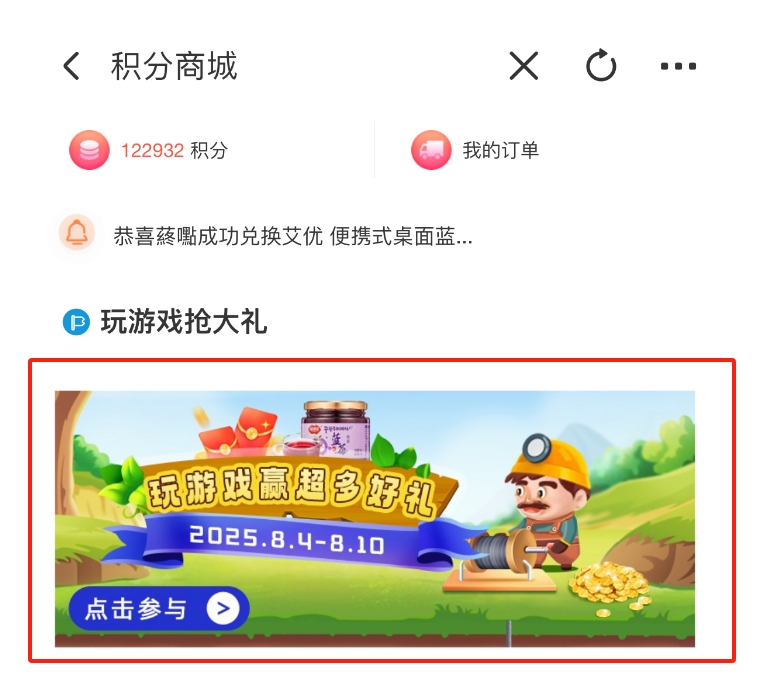Tap the 恭喜 redemption notice ticker
The height and width of the screenshot is (675, 772).
(x=292, y=236)
